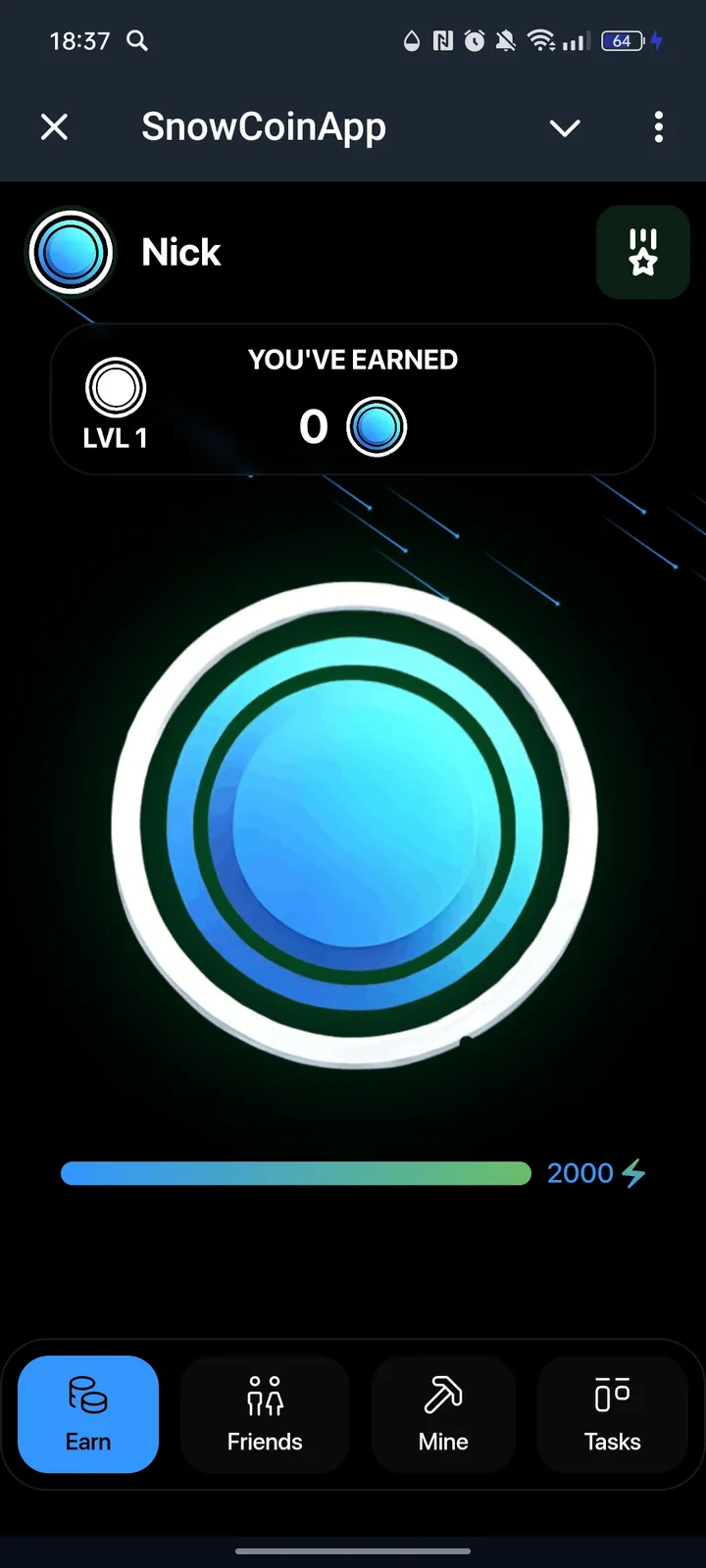Click the LVL 1 coin badge icon
The image size is (706, 1568).
(115, 387)
